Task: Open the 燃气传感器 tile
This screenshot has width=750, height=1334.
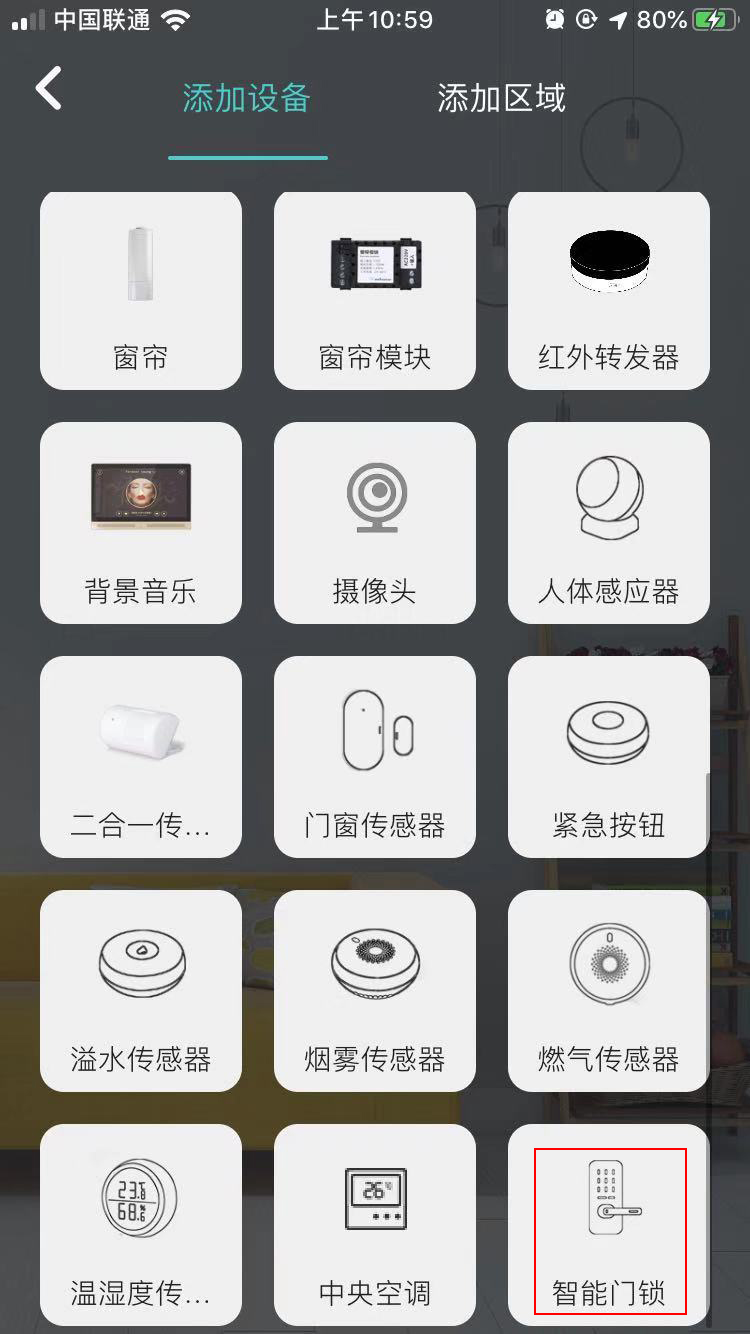Action: [609, 991]
